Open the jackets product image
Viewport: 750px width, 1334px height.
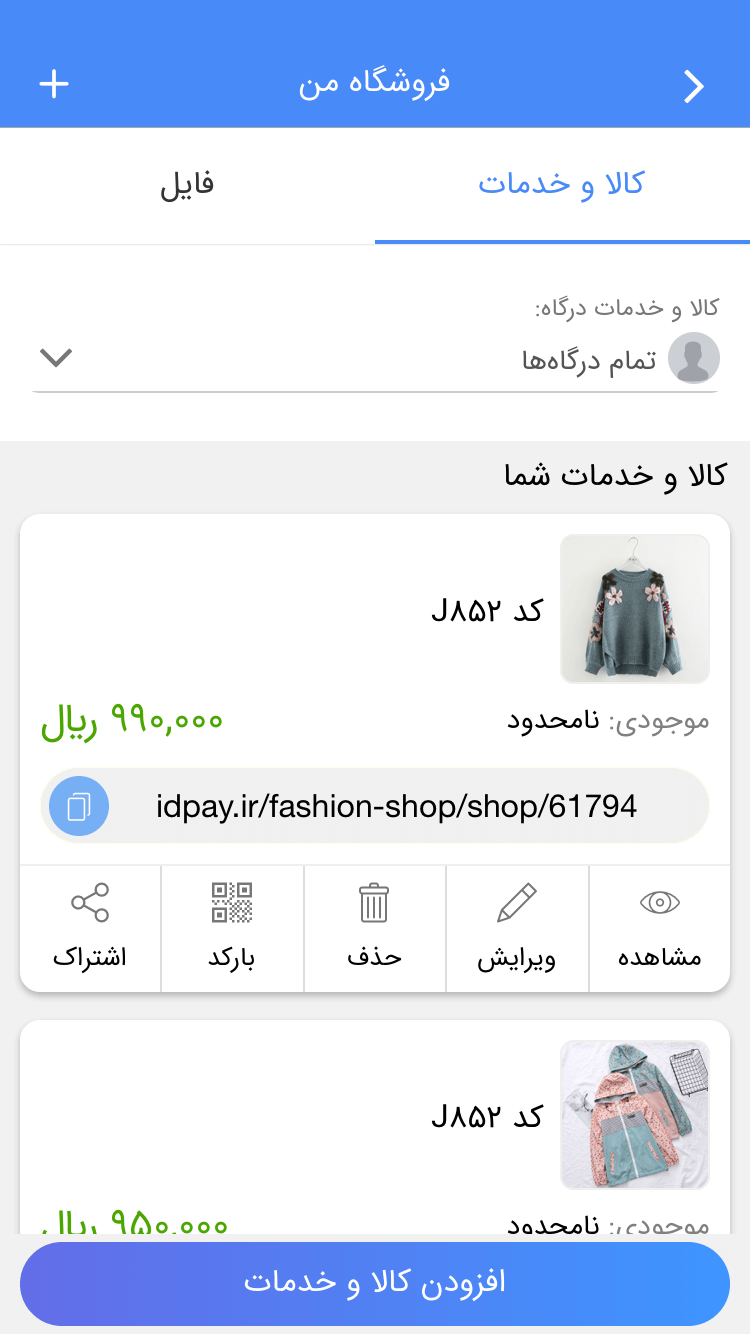[x=635, y=1114]
